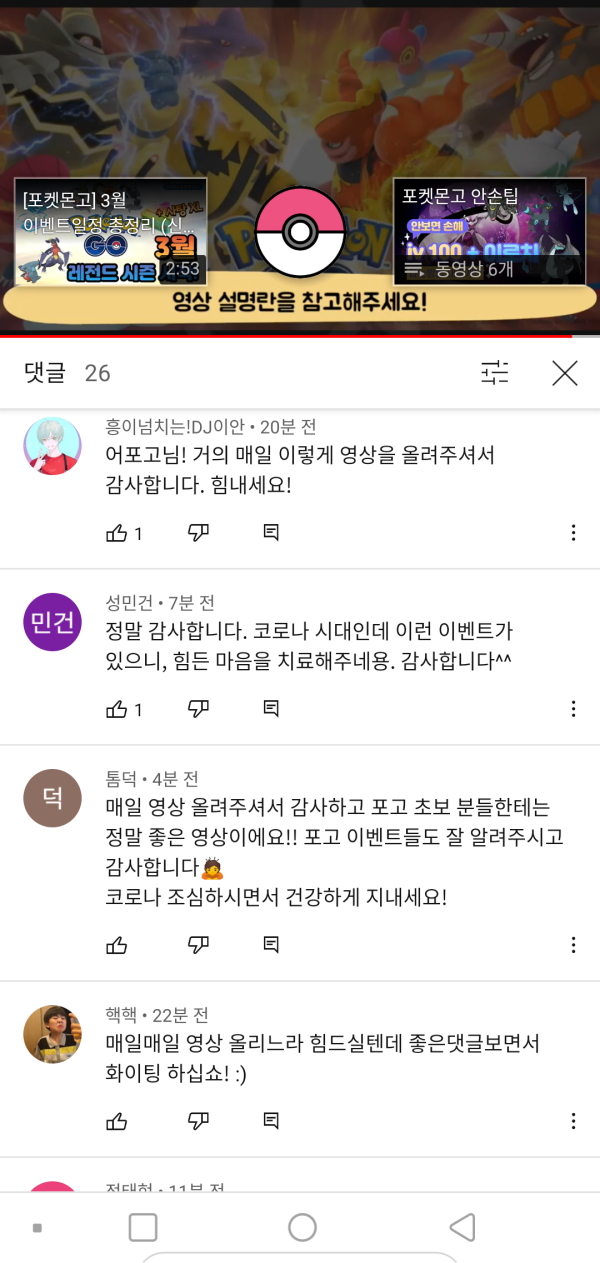
Task: Go back using system navigation
Action: (461, 1227)
